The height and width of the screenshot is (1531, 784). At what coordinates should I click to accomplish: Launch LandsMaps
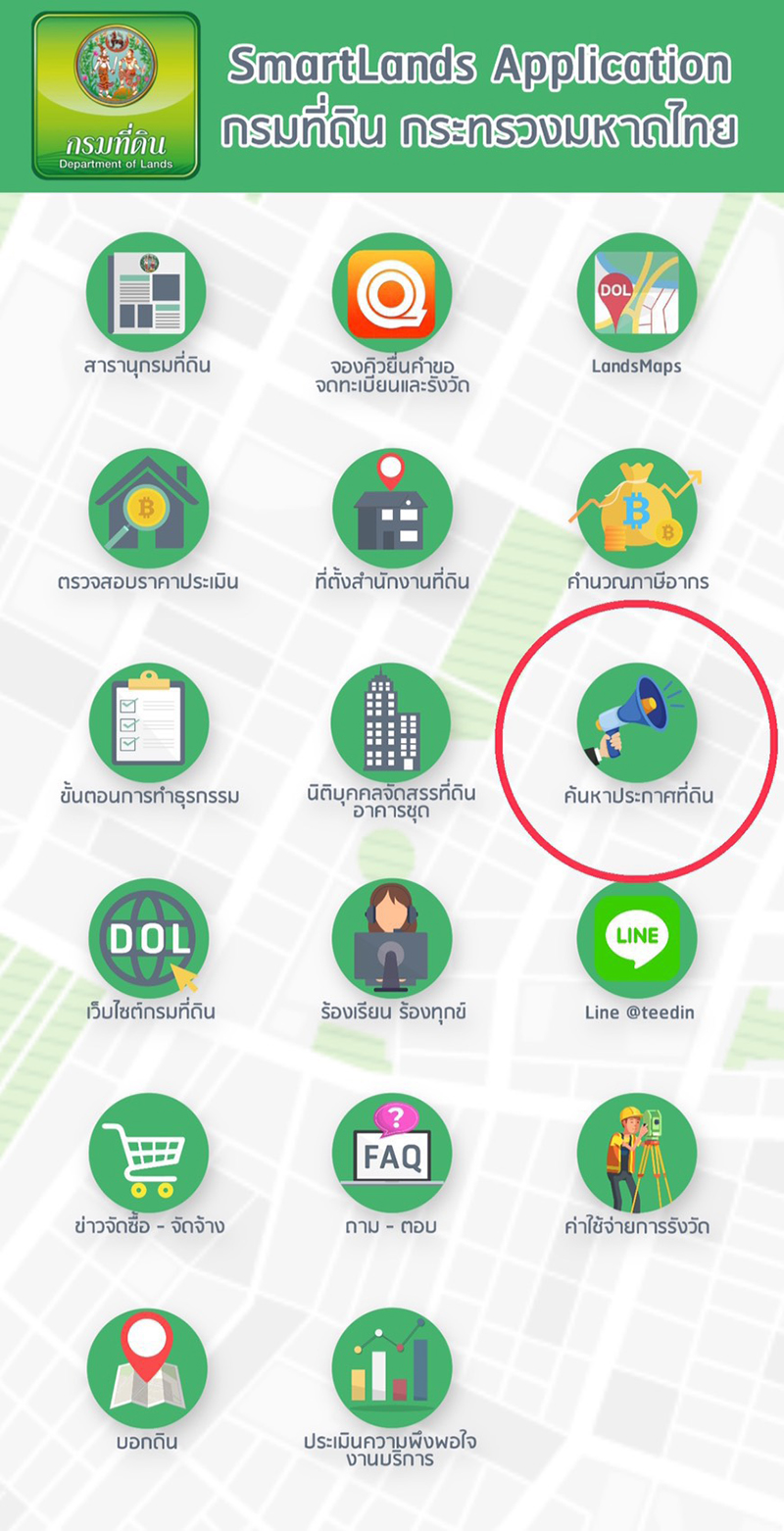coord(637,292)
